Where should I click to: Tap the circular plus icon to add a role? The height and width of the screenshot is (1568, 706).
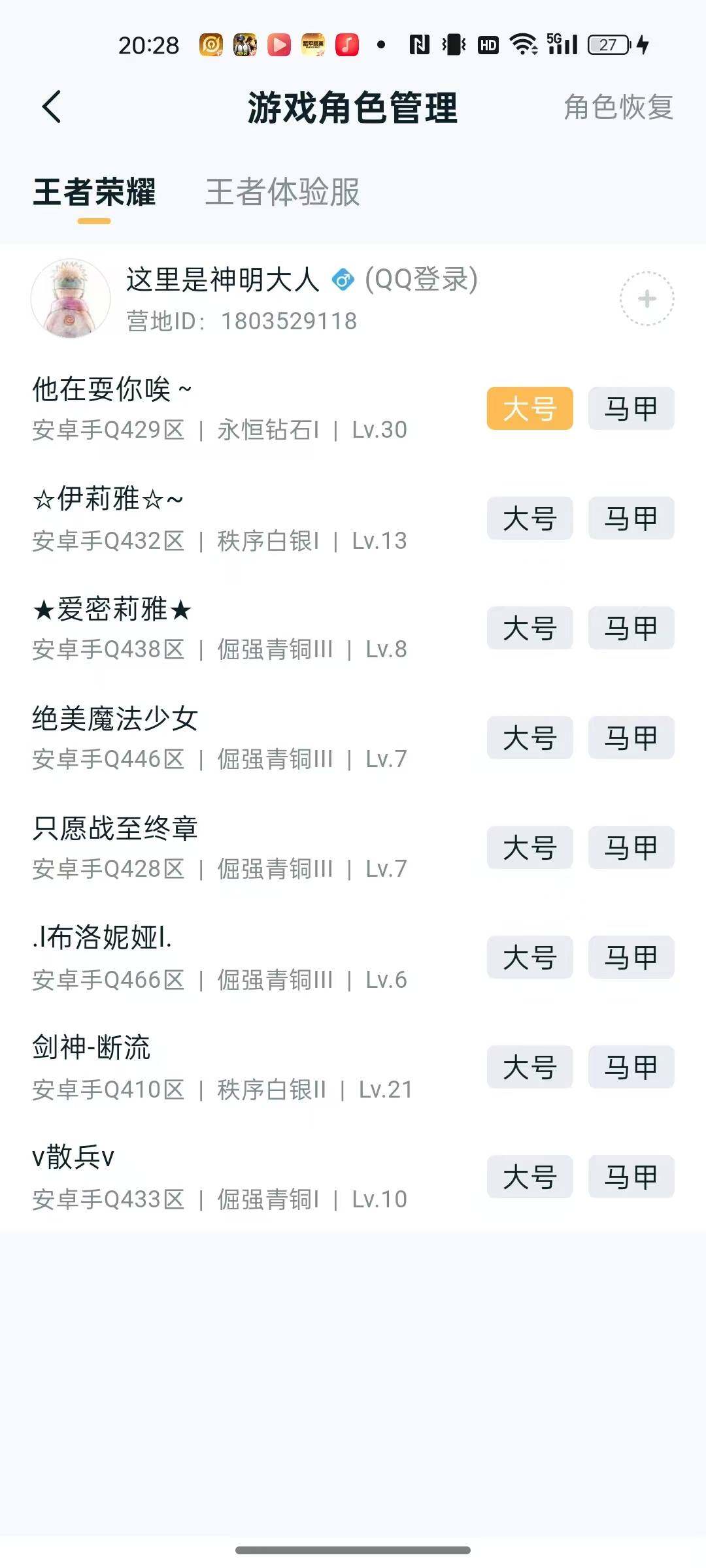point(647,297)
